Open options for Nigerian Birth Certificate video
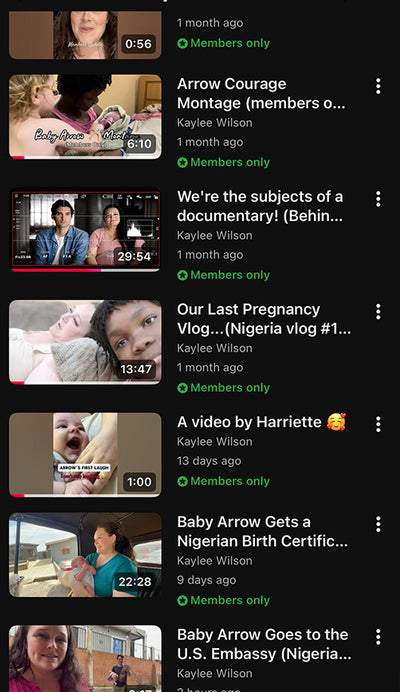 [378, 524]
